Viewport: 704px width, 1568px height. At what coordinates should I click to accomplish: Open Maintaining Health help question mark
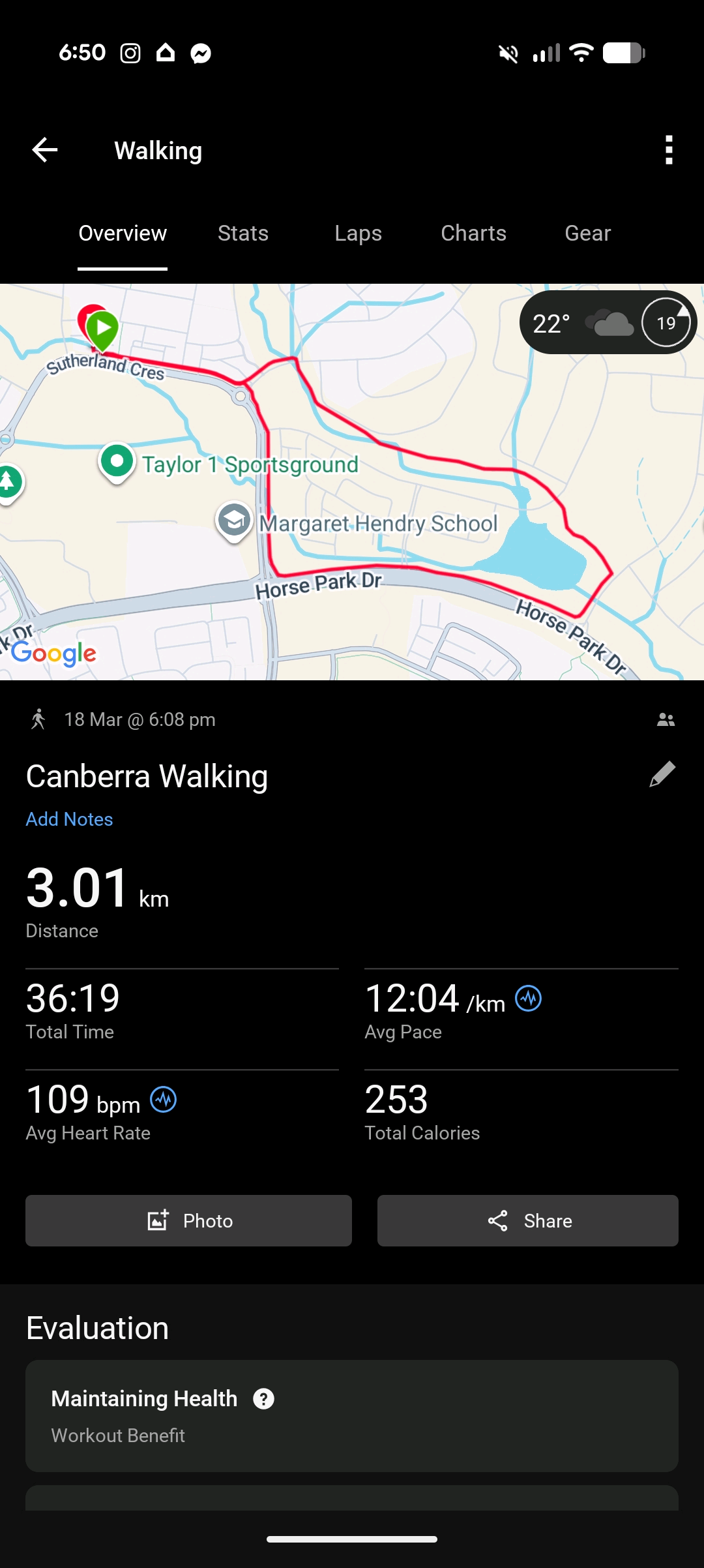click(263, 1398)
